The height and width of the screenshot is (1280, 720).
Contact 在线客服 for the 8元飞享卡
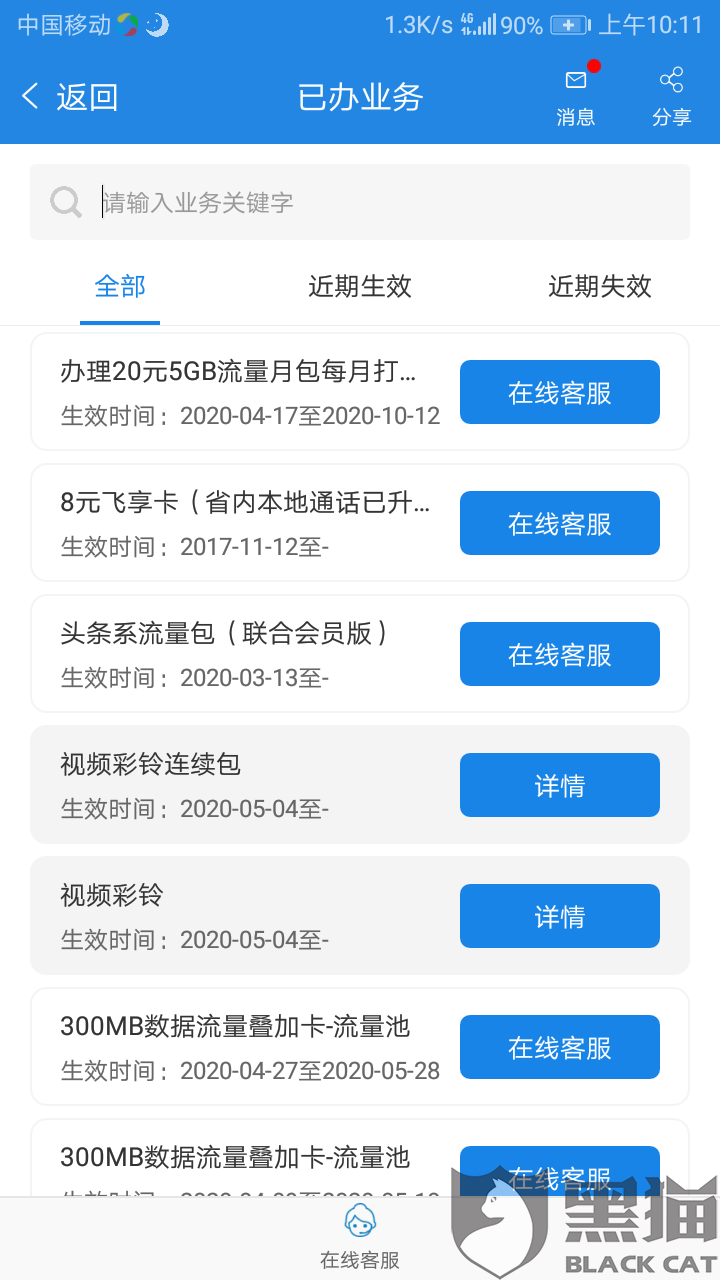[559, 523]
